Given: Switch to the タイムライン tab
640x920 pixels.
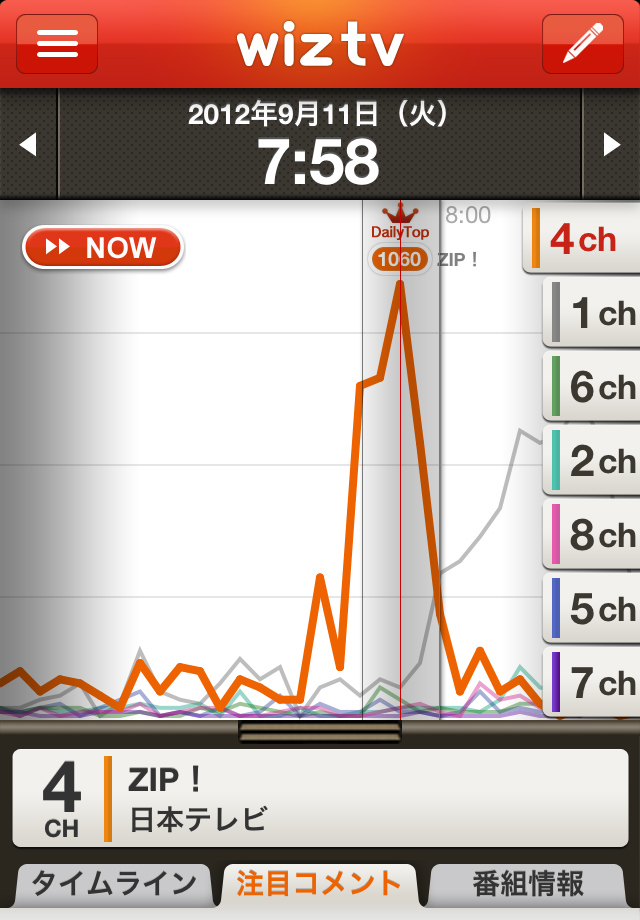Looking at the screenshot, I should [x=113, y=884].
